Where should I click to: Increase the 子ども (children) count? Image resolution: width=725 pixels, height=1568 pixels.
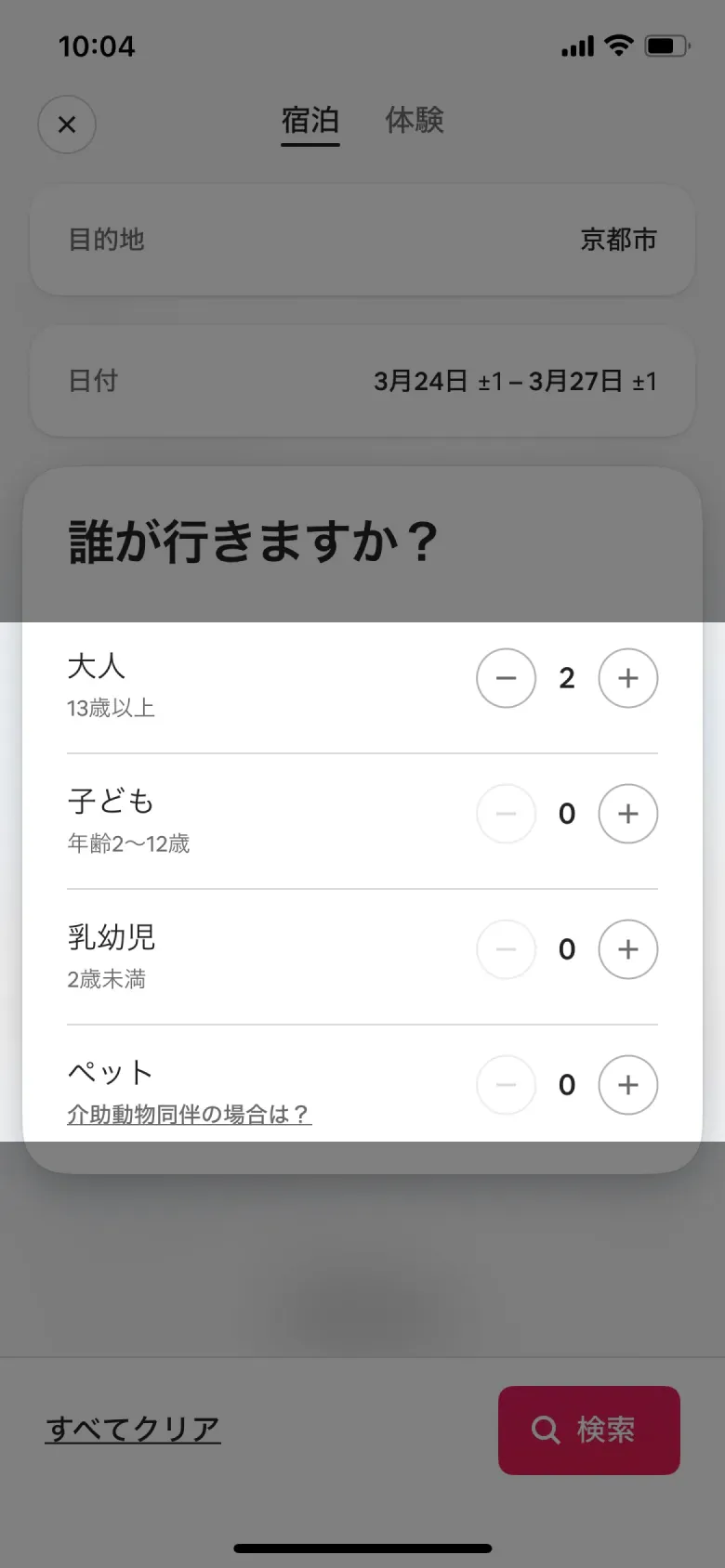(627, 814)
